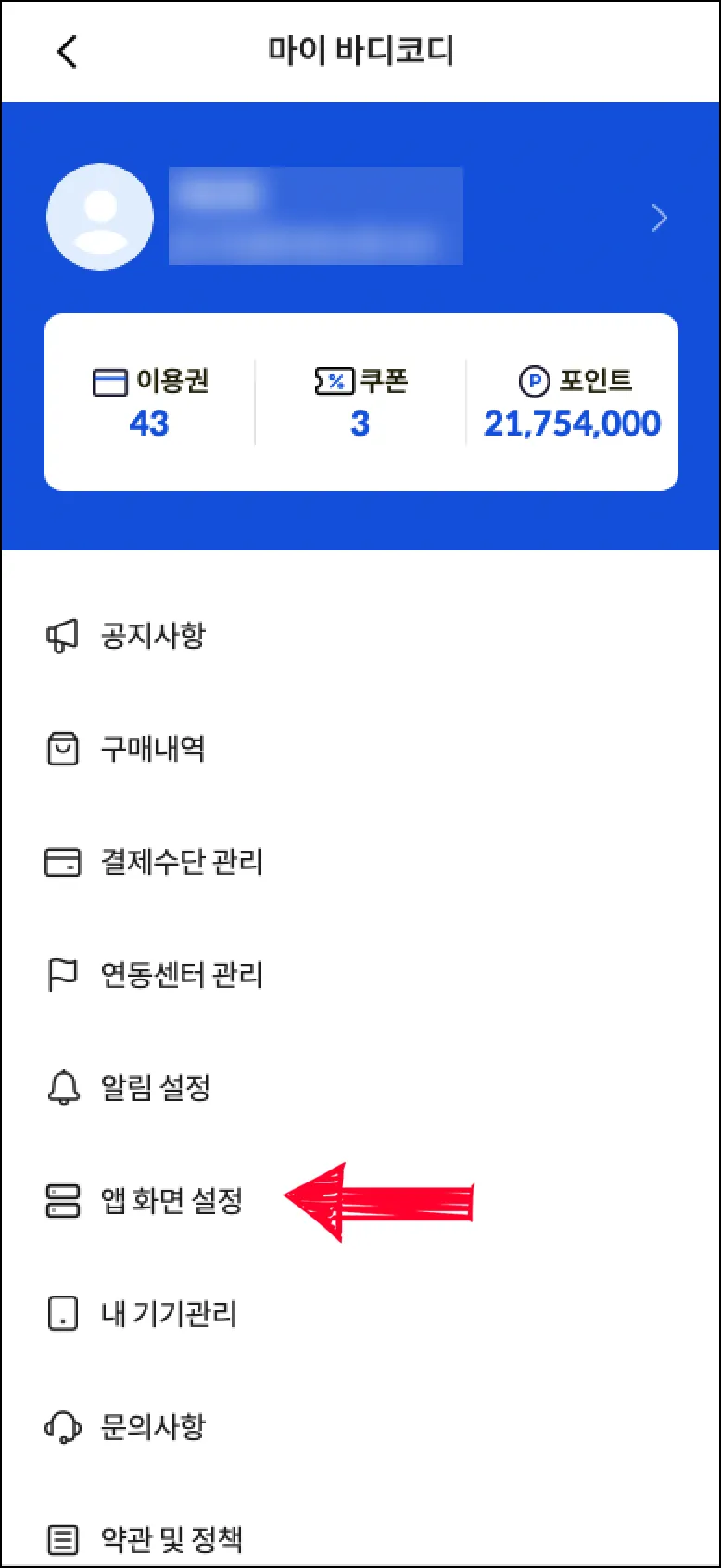The width and height of the screenshot is (721, 1568).
Task: Check the 포인트 balance details
Action: (x=572, y=402)
